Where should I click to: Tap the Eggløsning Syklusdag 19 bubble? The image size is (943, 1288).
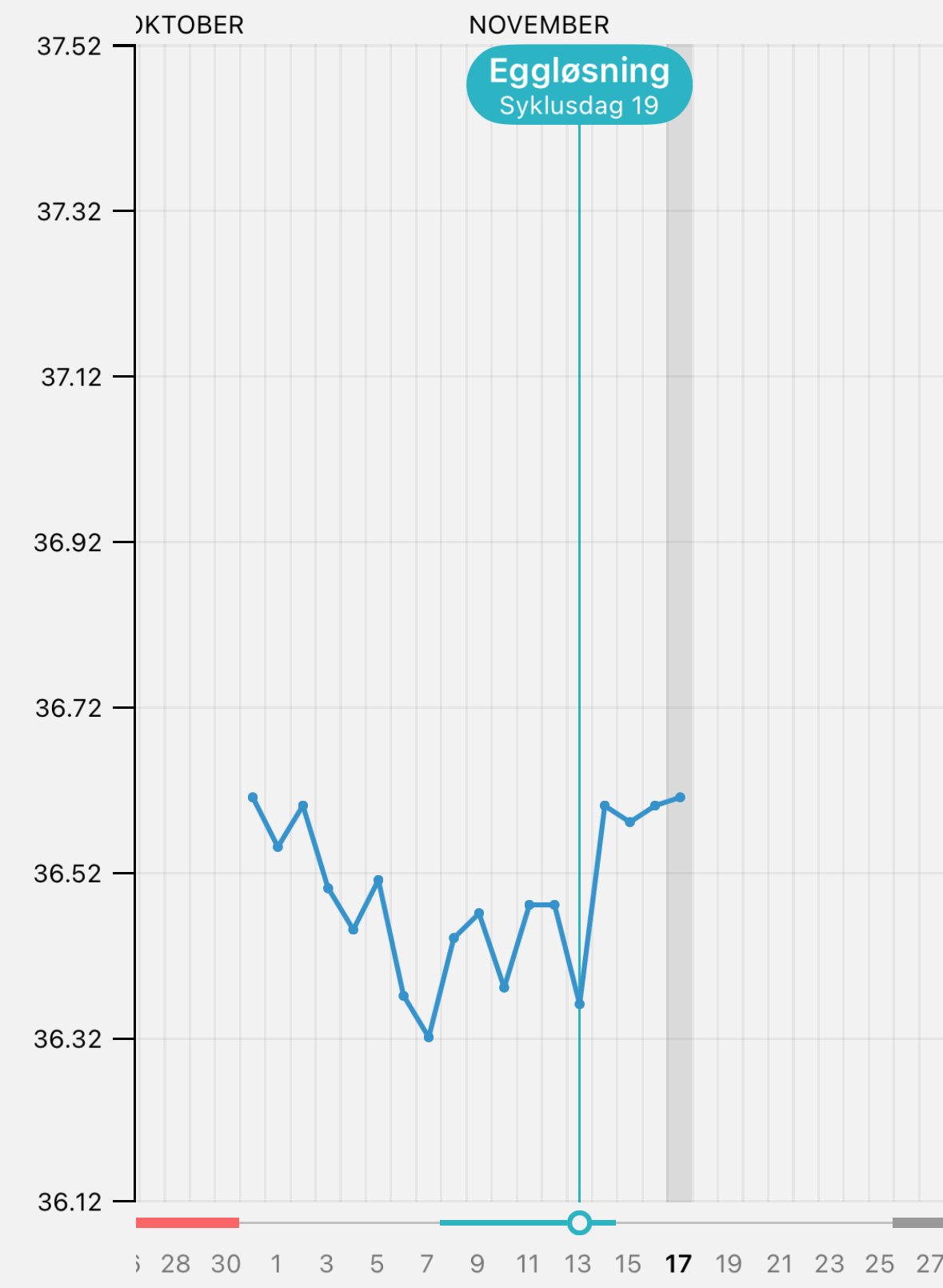point(579,85)
